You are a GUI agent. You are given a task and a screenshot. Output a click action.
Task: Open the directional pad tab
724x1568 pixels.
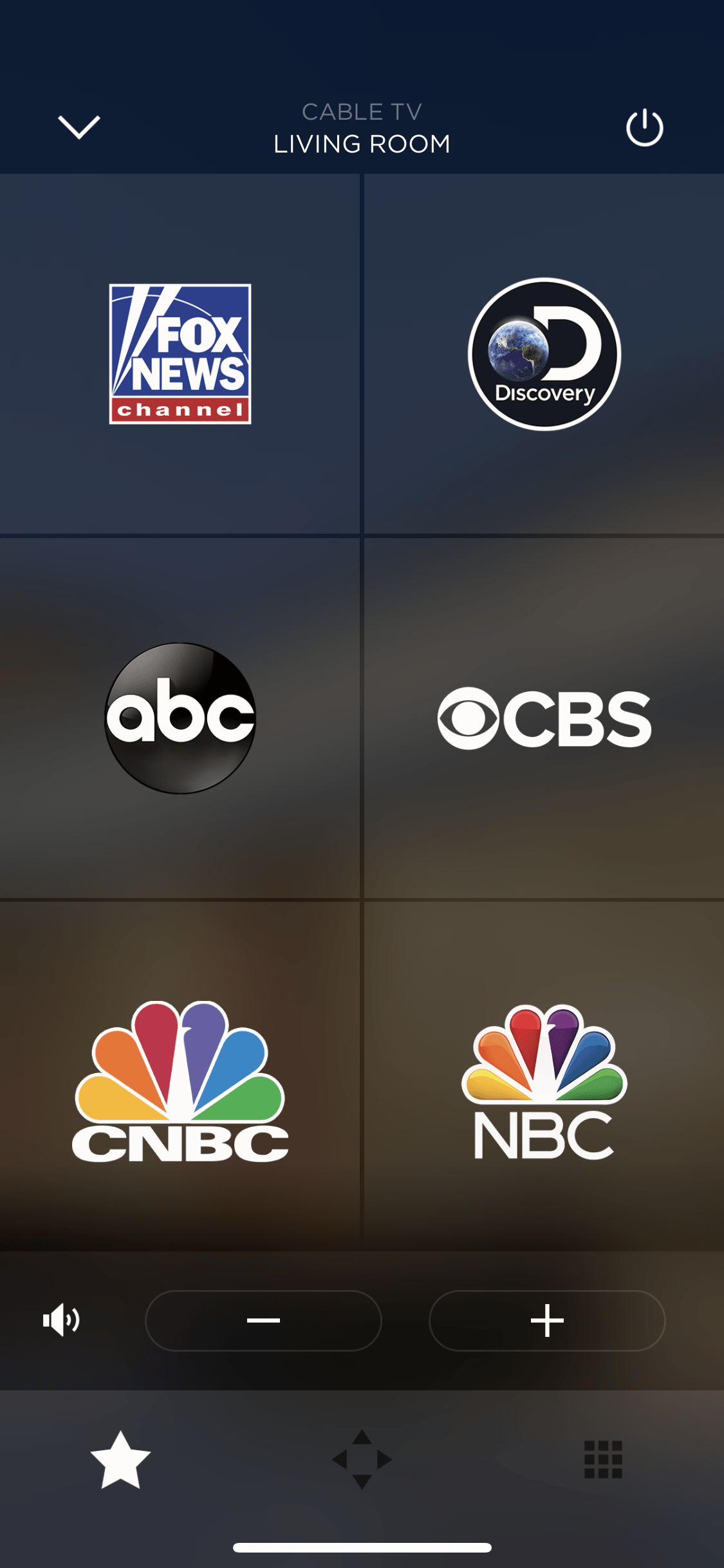pos(362,1459)
